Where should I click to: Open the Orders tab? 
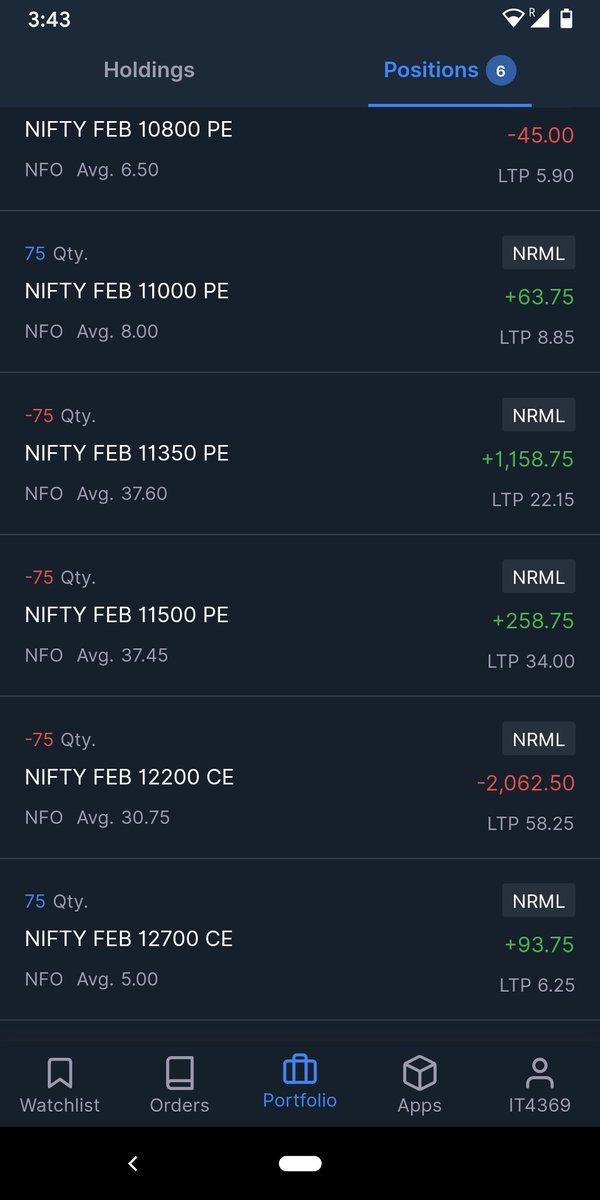point(180,1085)
